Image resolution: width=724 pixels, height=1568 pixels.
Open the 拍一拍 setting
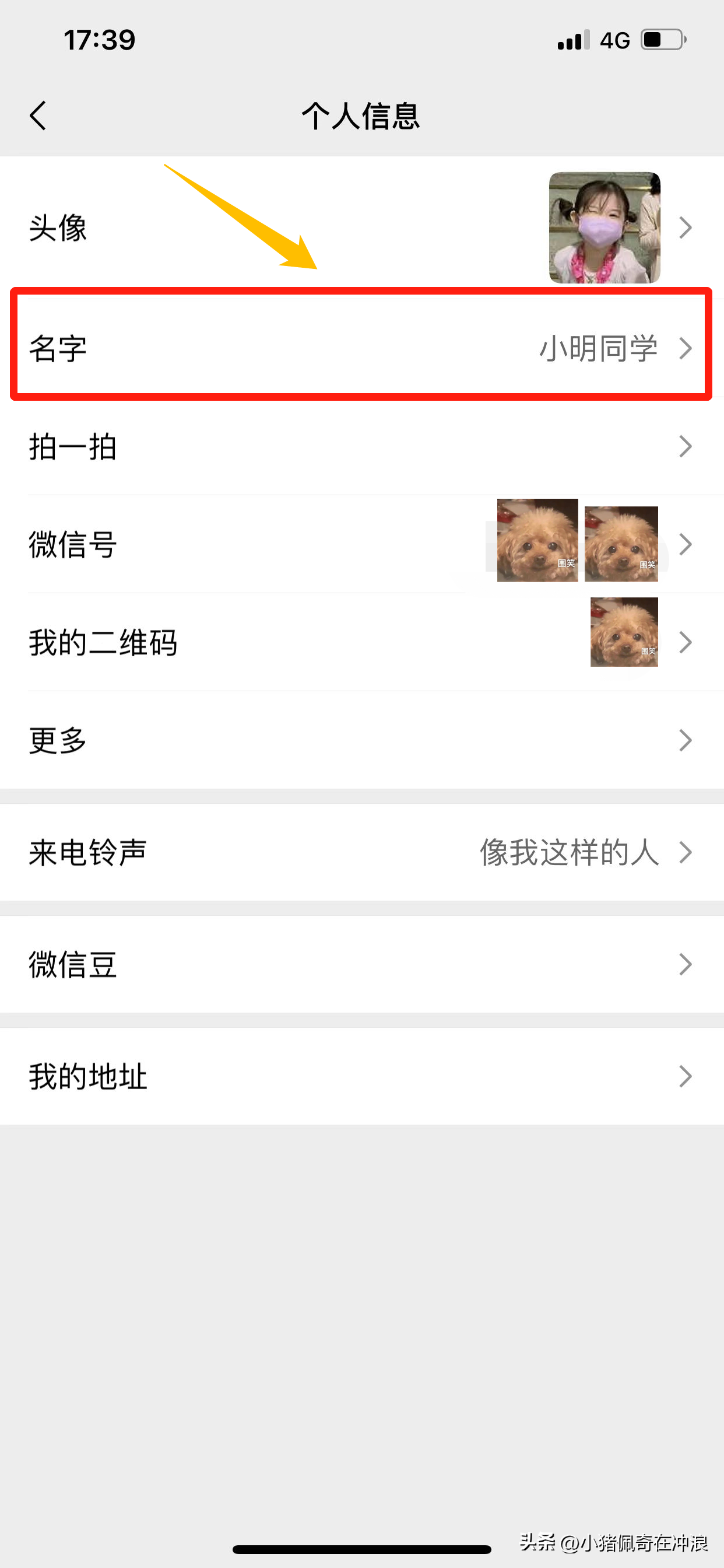(361, 447)
